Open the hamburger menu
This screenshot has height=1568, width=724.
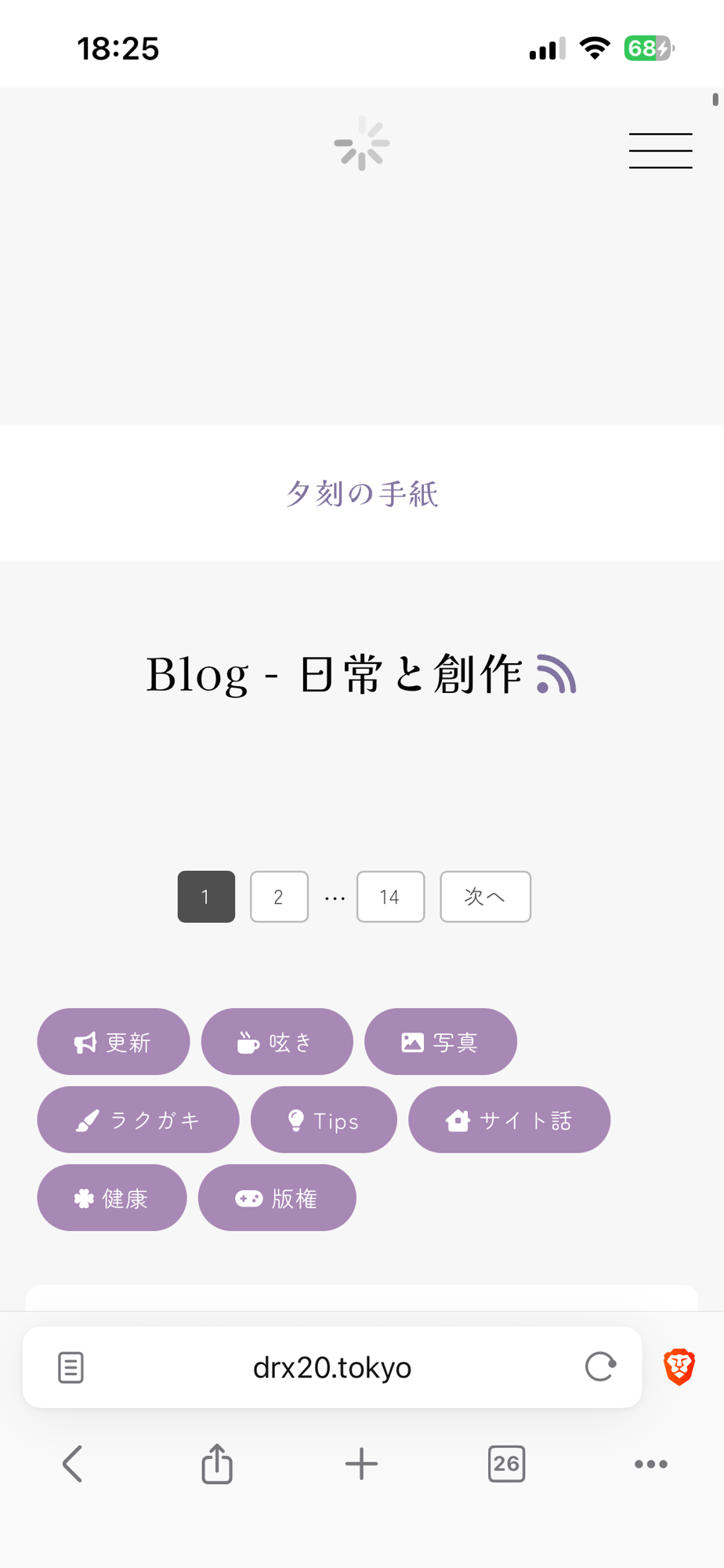(x=660, y=151)
